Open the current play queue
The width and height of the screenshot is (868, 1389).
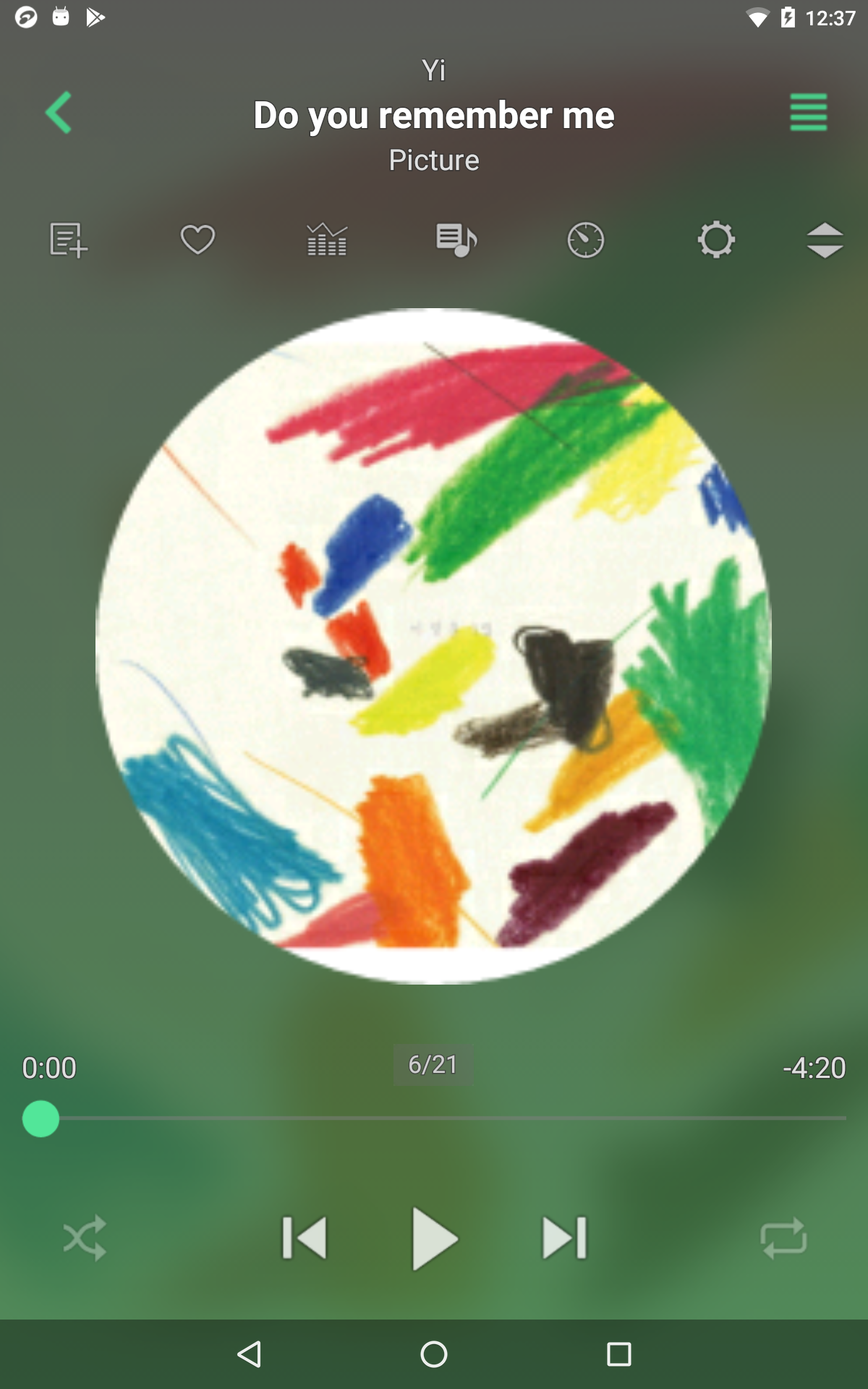click(x=456, y=239)
